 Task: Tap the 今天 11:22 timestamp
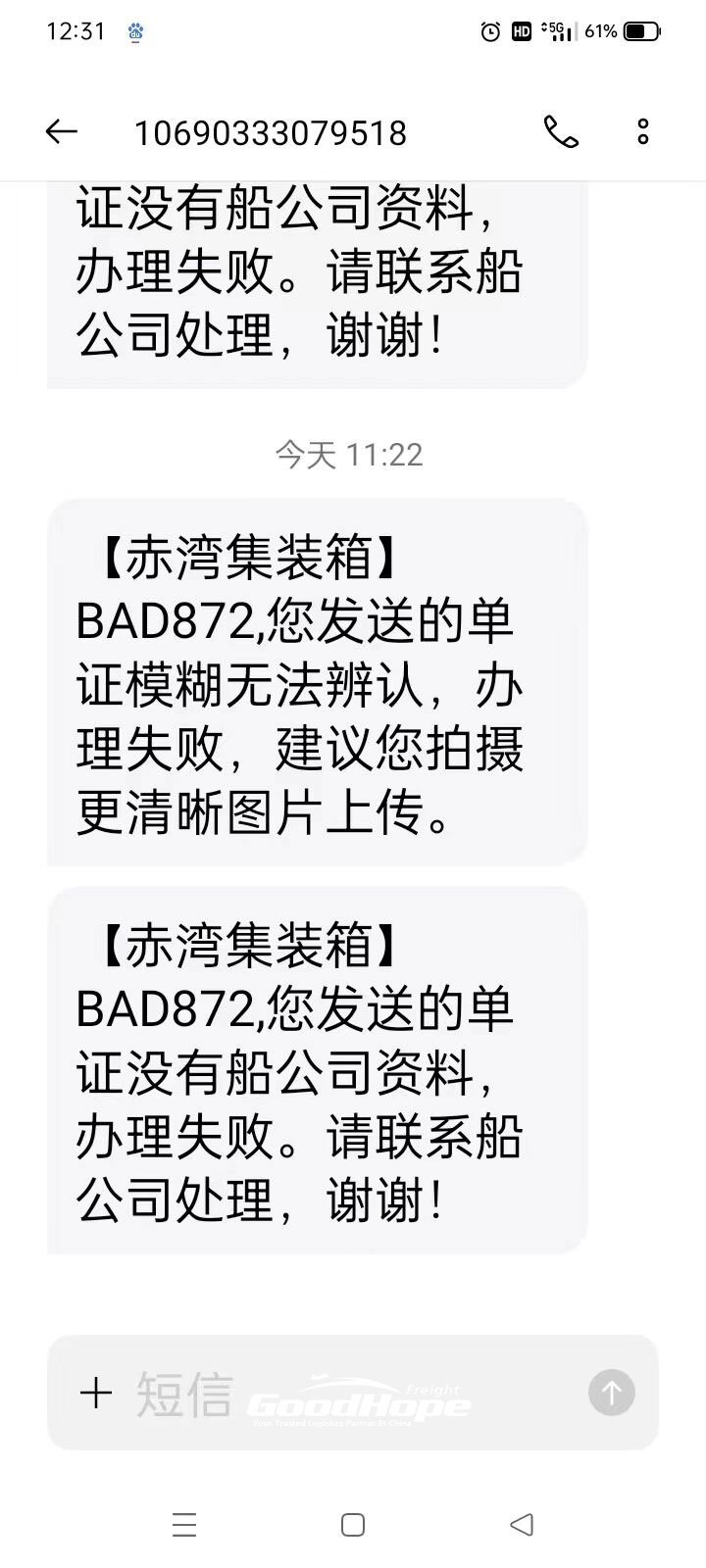350,453
